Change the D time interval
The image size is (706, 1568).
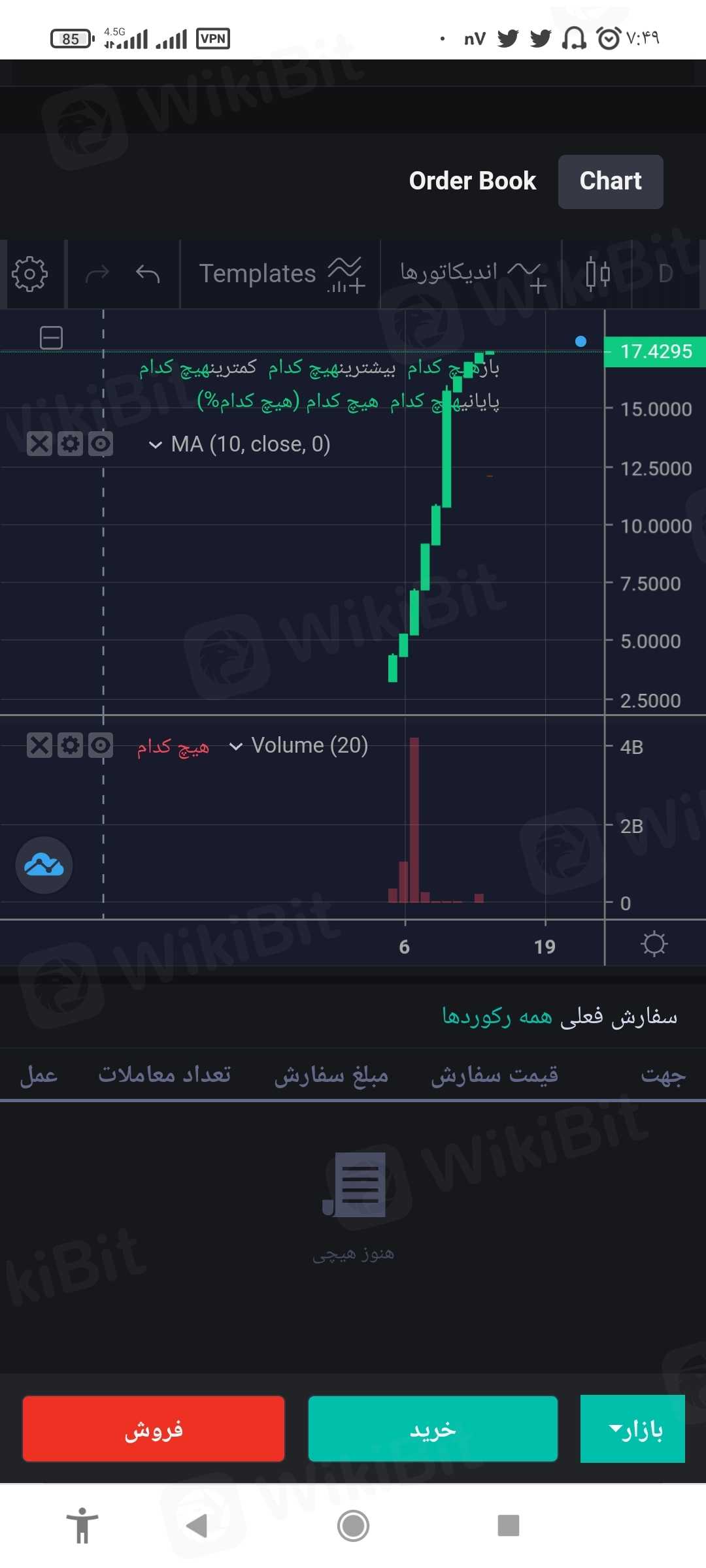pyautogui.click(x=665, y=274)
